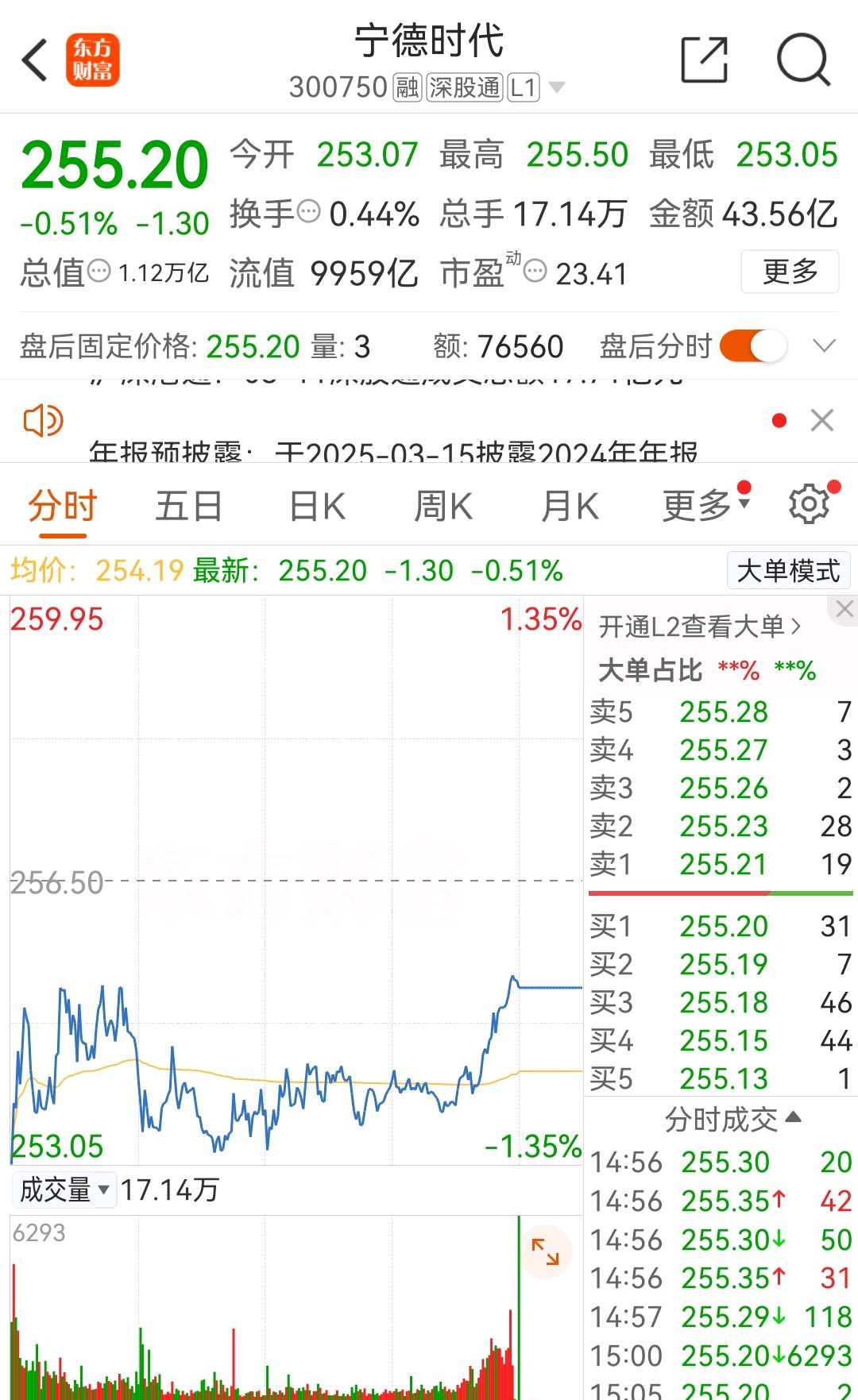The width and height of the screenshot is (858, 1400).
Task: Navigate back with the left arrow
Action: pyautogui.click(x=33, y=60)
